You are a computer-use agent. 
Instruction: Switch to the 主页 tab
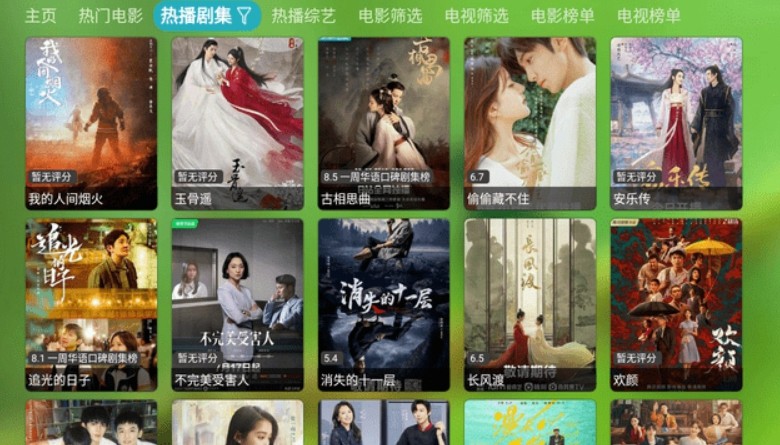[40, 16]
